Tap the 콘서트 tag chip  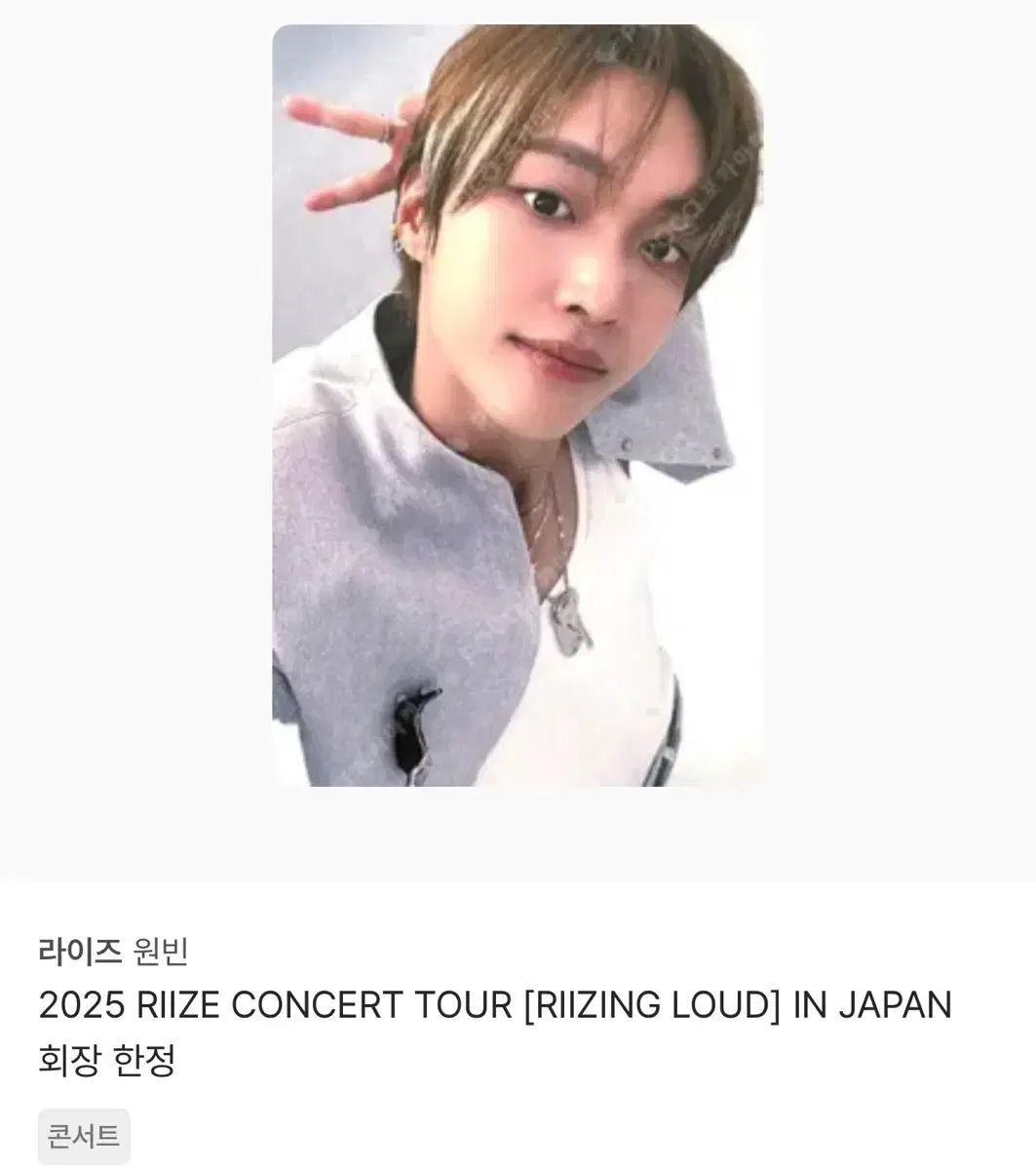(84, 1136)
